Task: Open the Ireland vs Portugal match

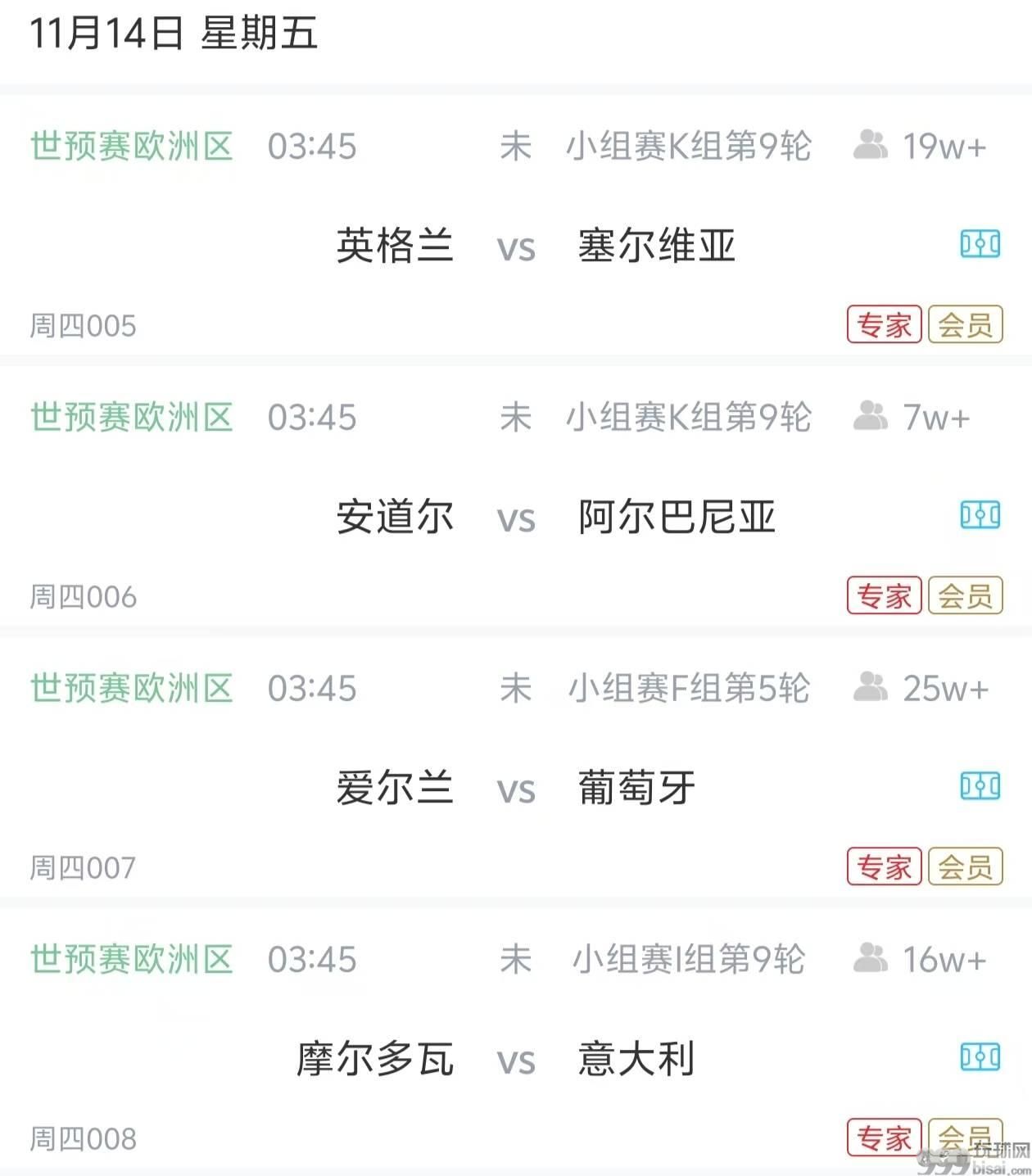Action: coord(516,788)
